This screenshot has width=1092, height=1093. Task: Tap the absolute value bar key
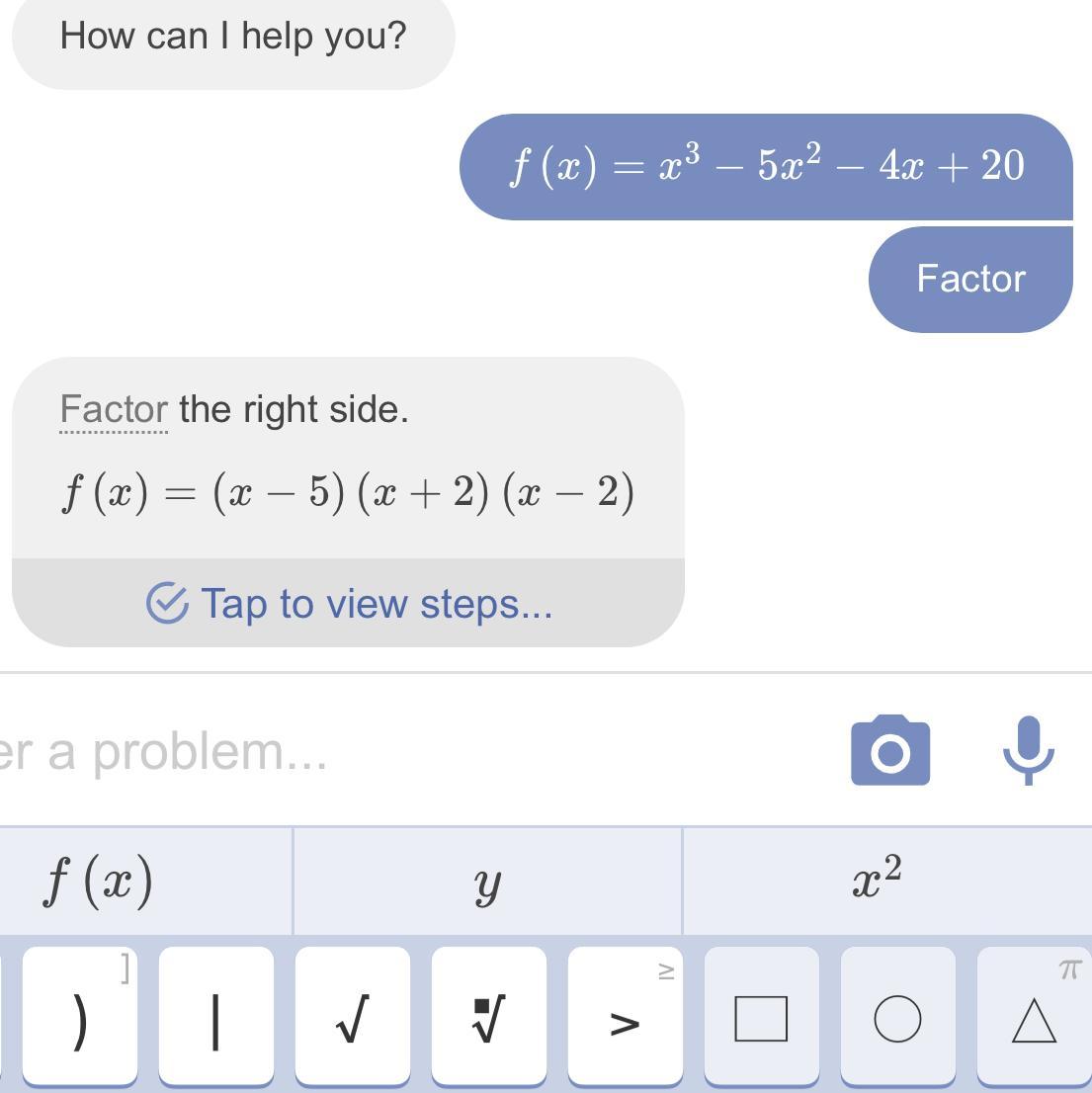coord(215,1018)
